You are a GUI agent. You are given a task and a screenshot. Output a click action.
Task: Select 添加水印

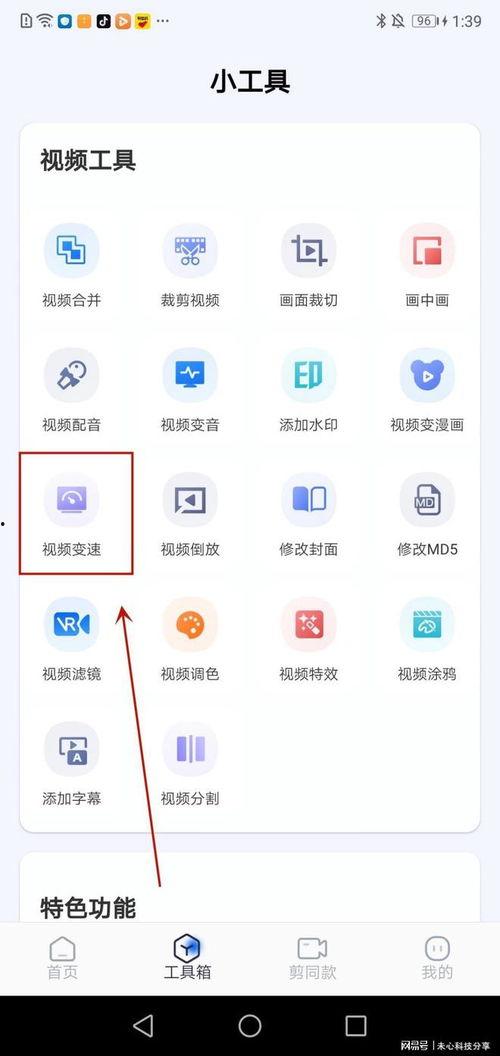point(309,390)
